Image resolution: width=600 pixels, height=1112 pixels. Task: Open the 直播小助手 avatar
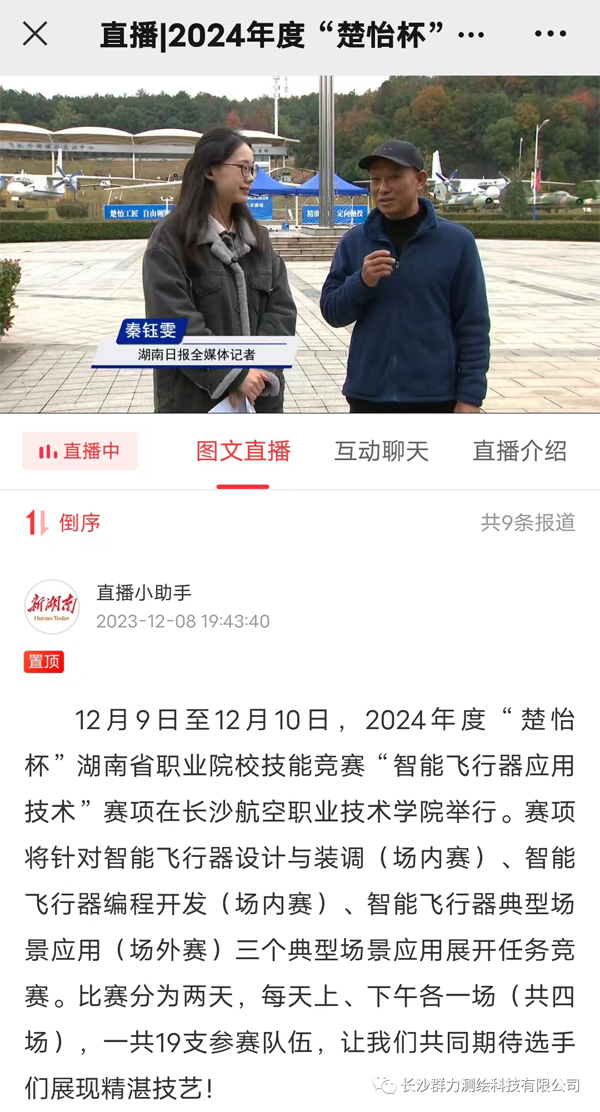click(52, 606)
